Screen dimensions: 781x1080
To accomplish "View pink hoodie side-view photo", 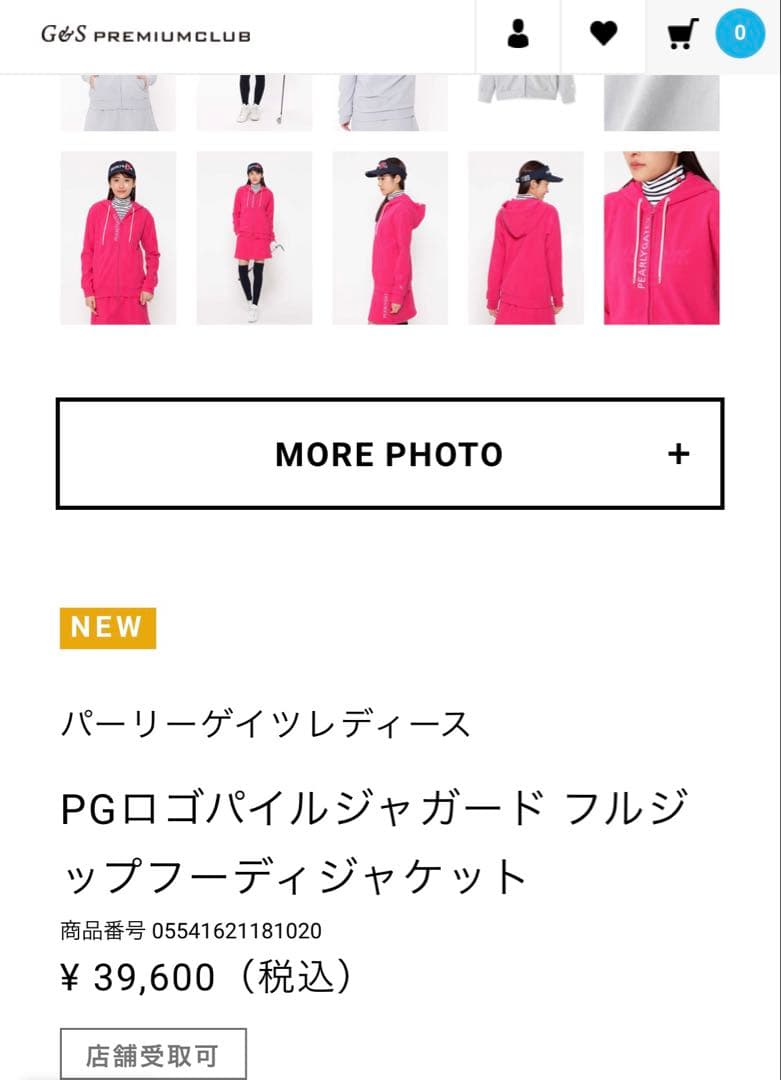I will tap(390, 238).
